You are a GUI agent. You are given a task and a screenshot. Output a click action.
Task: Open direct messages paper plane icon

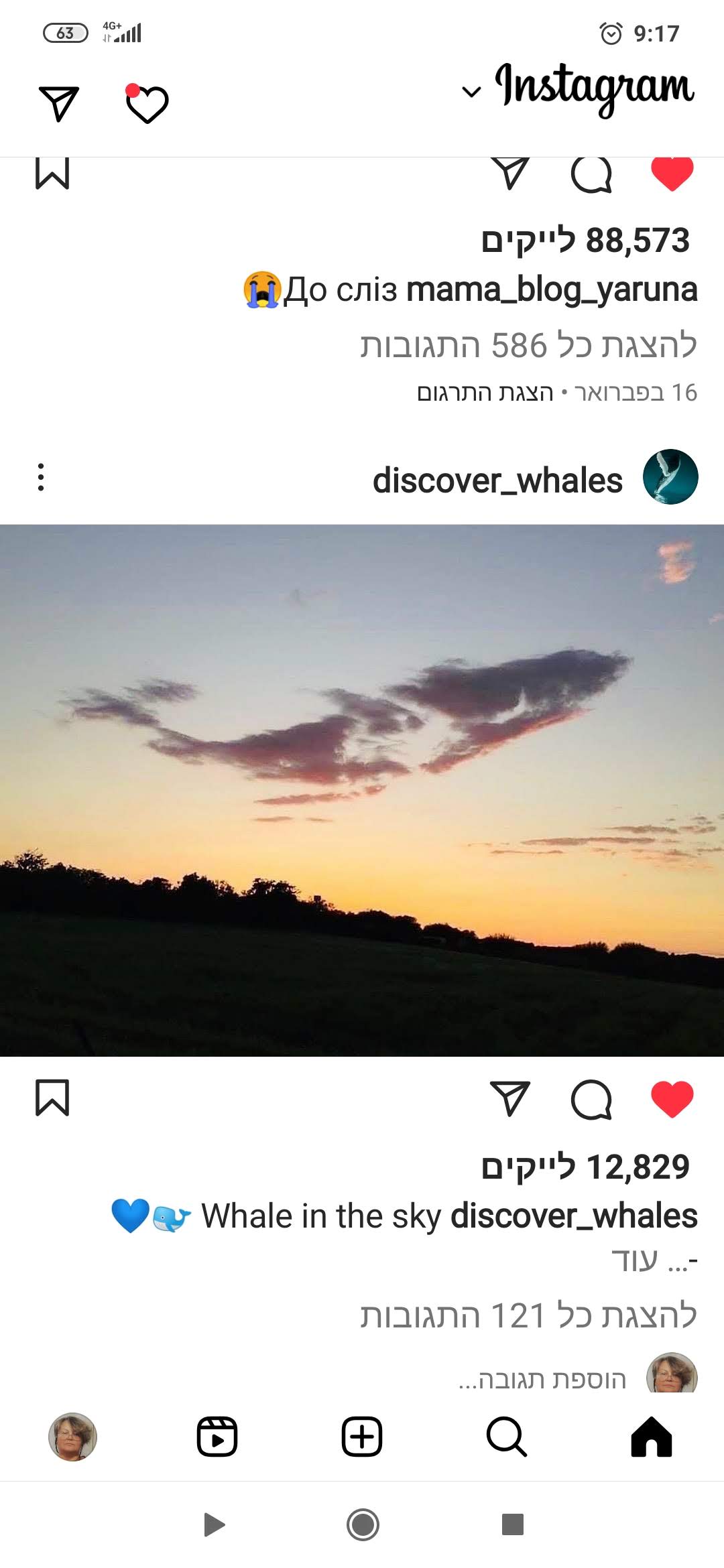(x=59, y=104)
